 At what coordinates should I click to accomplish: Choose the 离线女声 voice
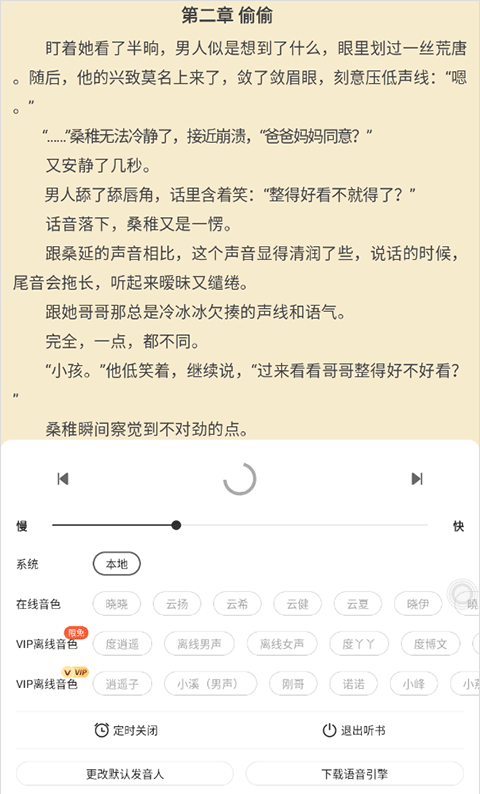(x=282, y=644)
